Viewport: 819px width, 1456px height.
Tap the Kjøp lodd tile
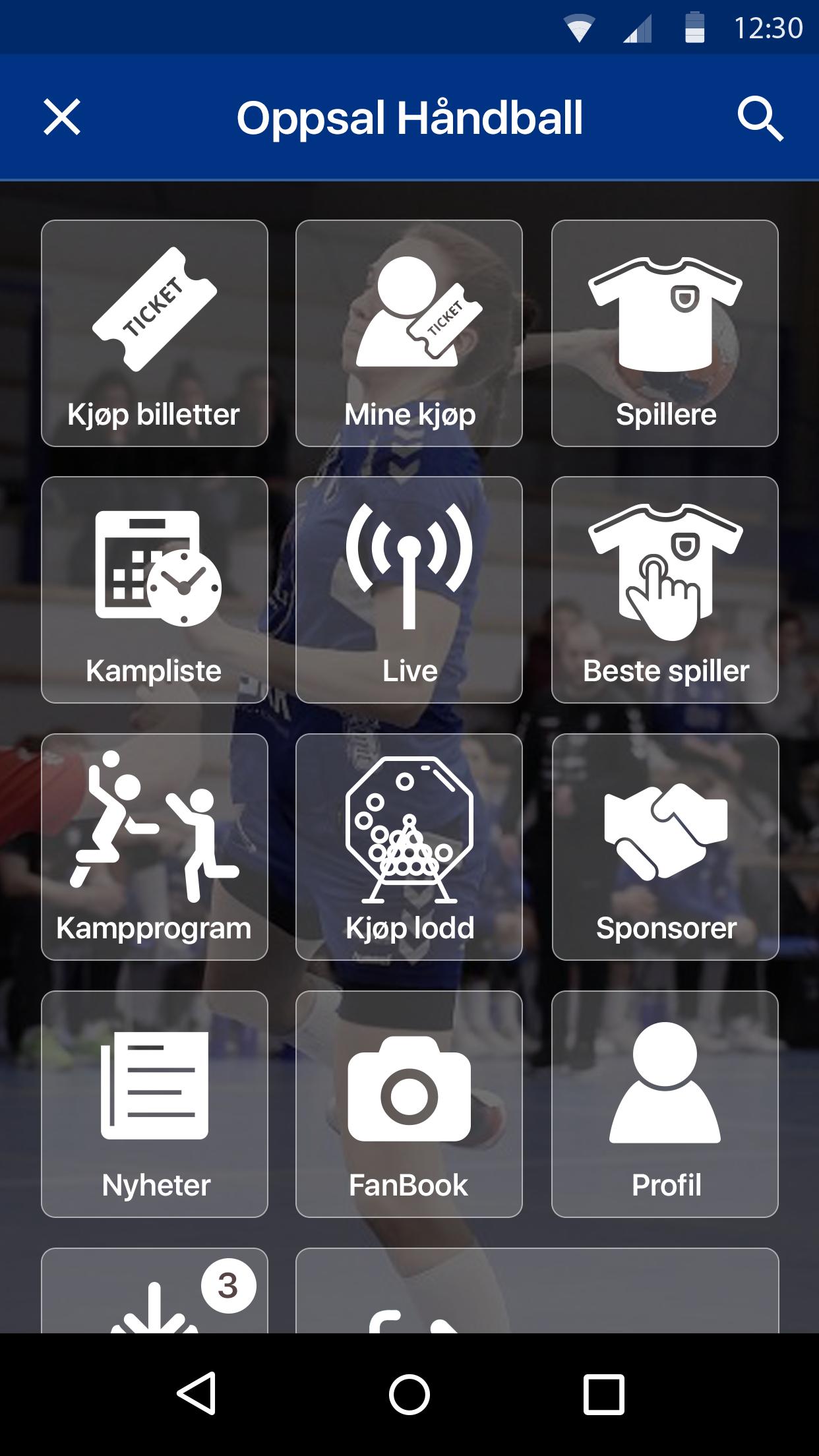[409, 847]
